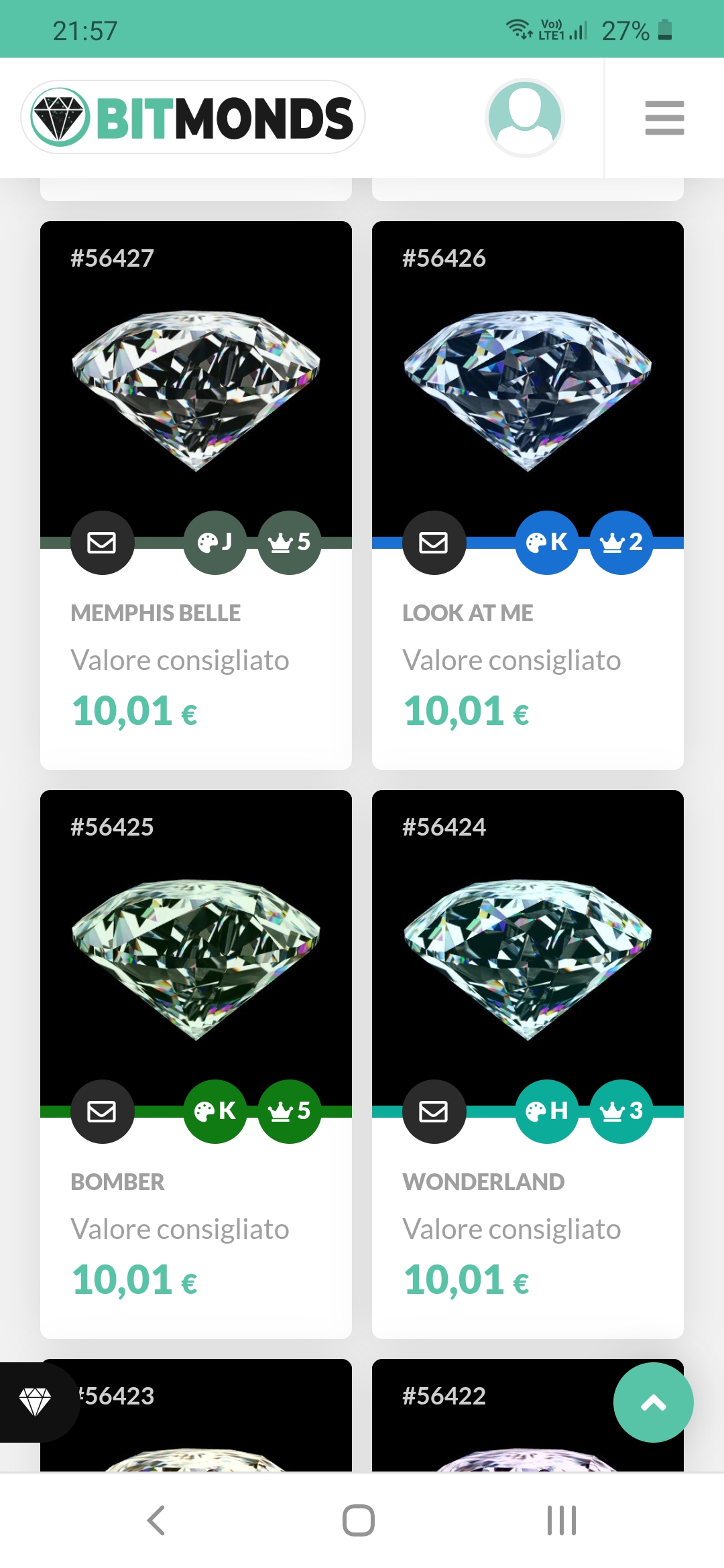724x1568 pixels.
Task: Open the Look At Me diamond card #56426
Action: tap(528, 389)
